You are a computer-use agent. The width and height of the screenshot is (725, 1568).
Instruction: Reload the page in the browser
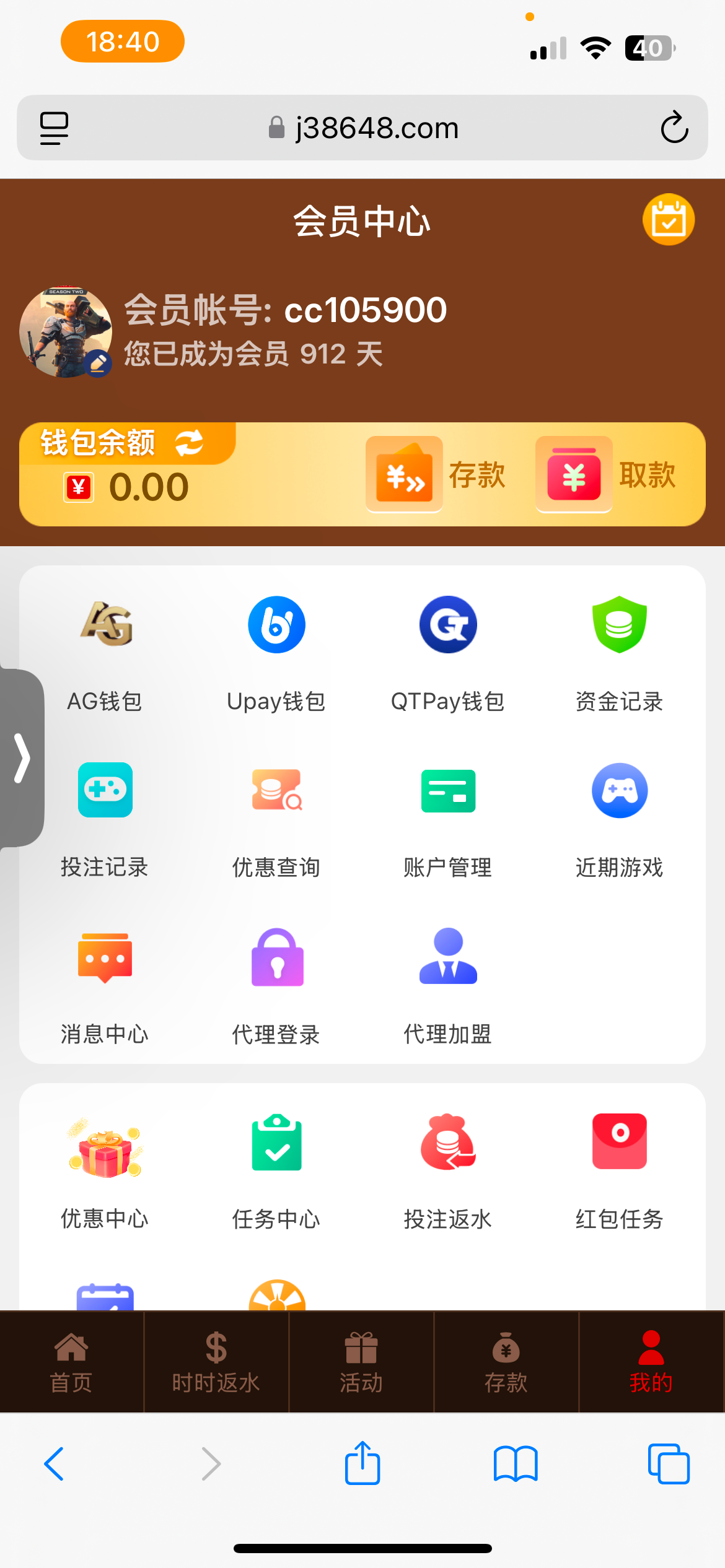674,128
